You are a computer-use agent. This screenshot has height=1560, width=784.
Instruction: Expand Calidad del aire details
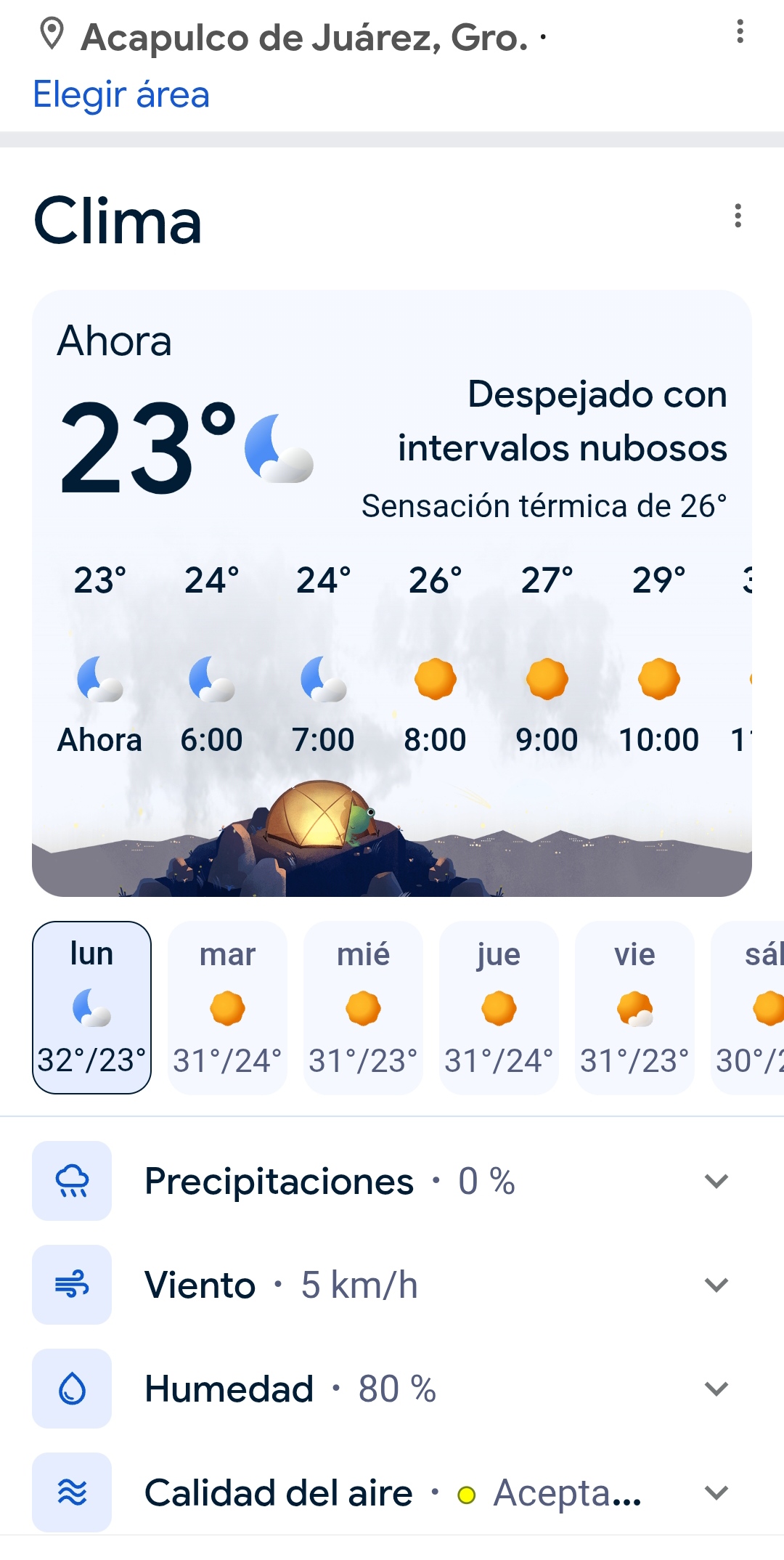(716, 1492)
